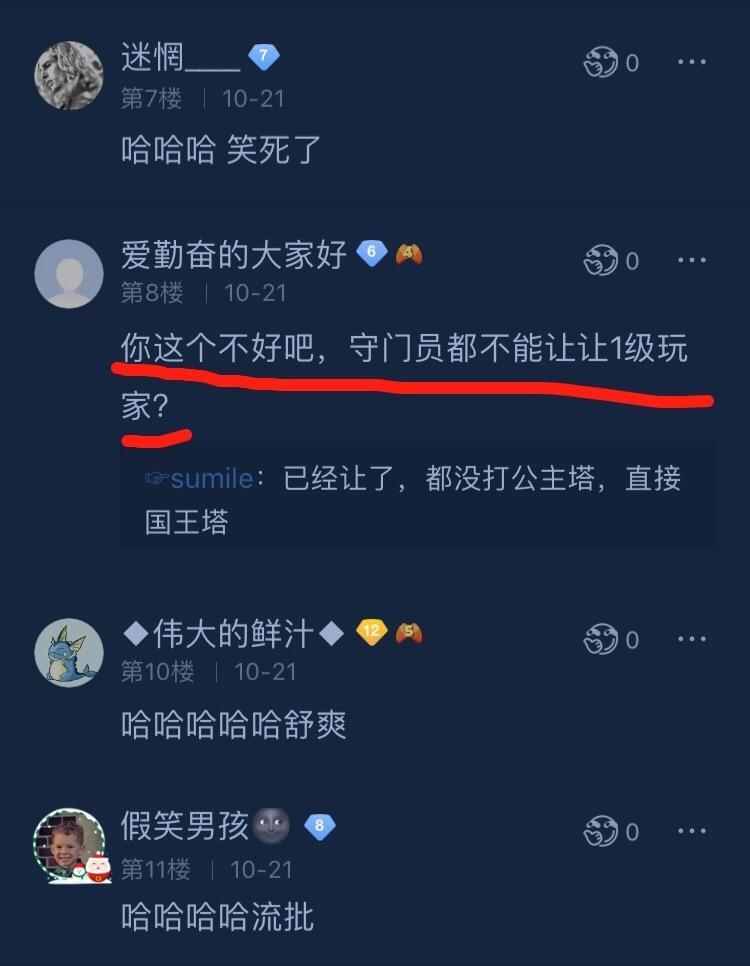
Task: Open 迷惘___'s profile avatar
Action: tap(69, 75)
